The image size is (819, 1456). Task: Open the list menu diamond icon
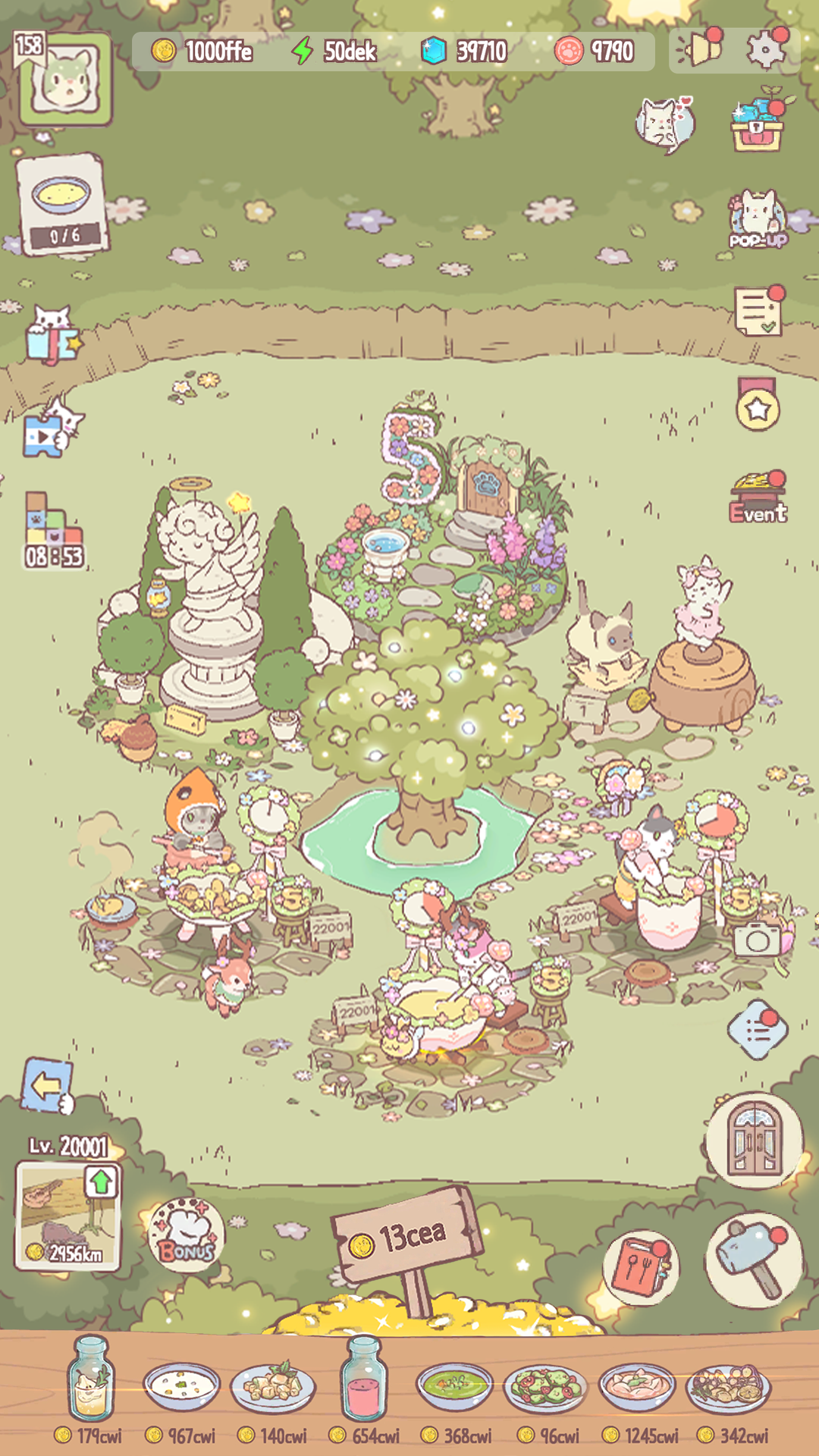pos(758,1030)
